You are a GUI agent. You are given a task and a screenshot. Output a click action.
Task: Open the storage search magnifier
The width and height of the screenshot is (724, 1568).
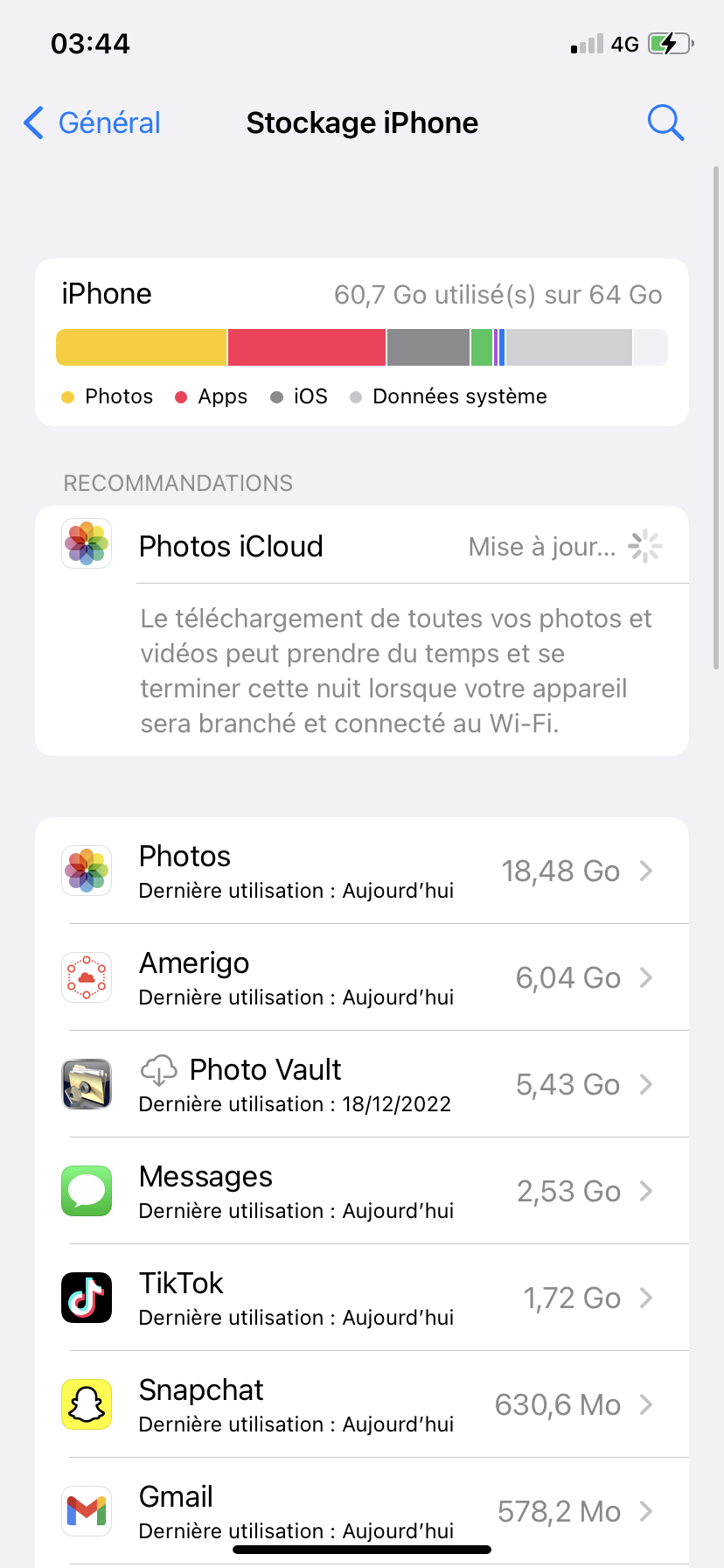point(665,123)
